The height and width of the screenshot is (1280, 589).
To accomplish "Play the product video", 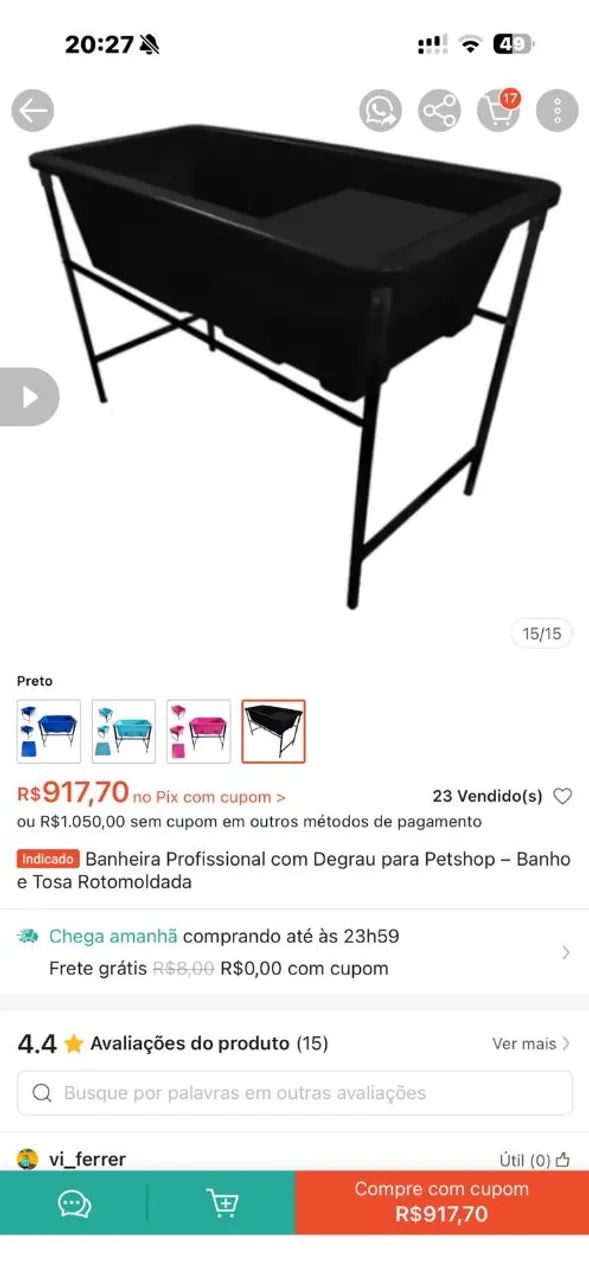I will click(29, 397).
